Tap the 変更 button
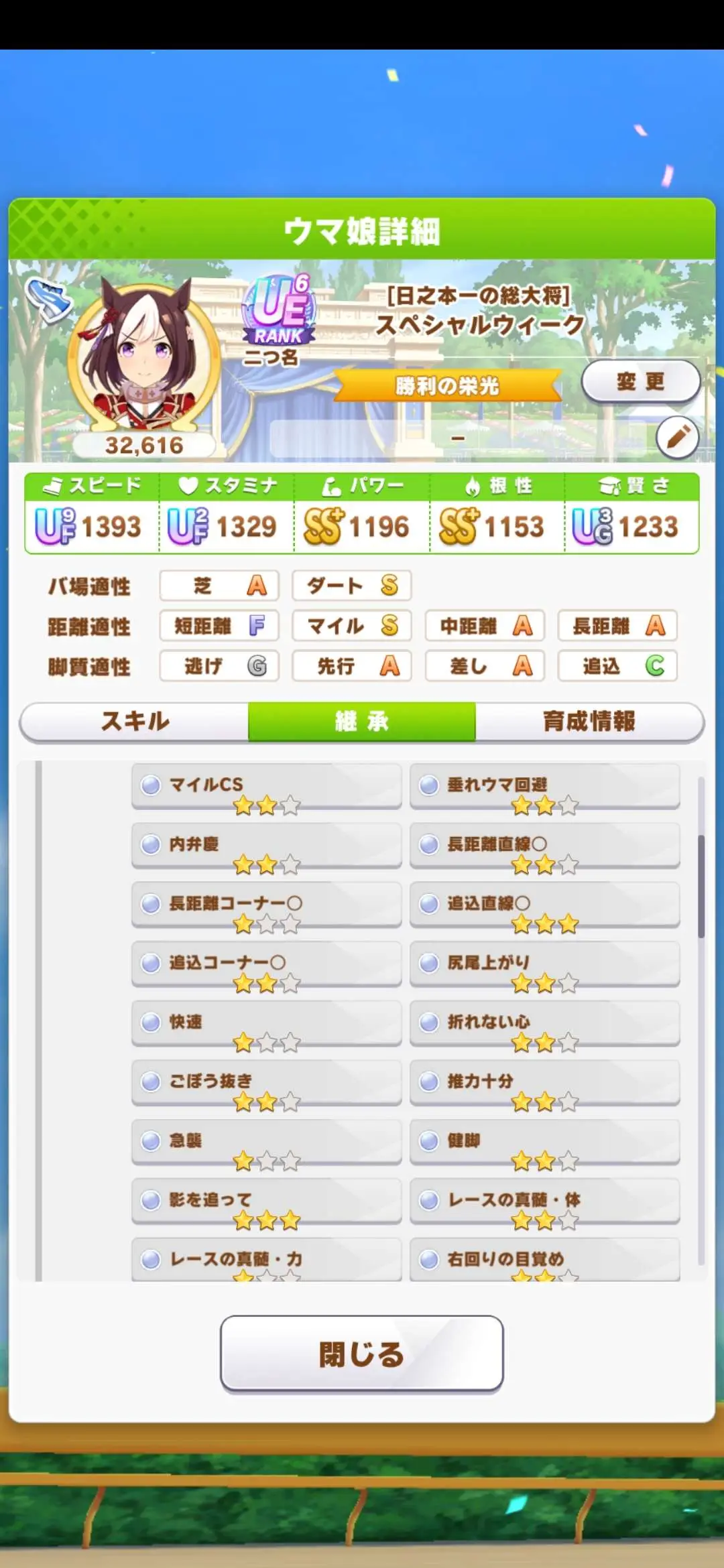724x1568 pixels. pos(640,382)
